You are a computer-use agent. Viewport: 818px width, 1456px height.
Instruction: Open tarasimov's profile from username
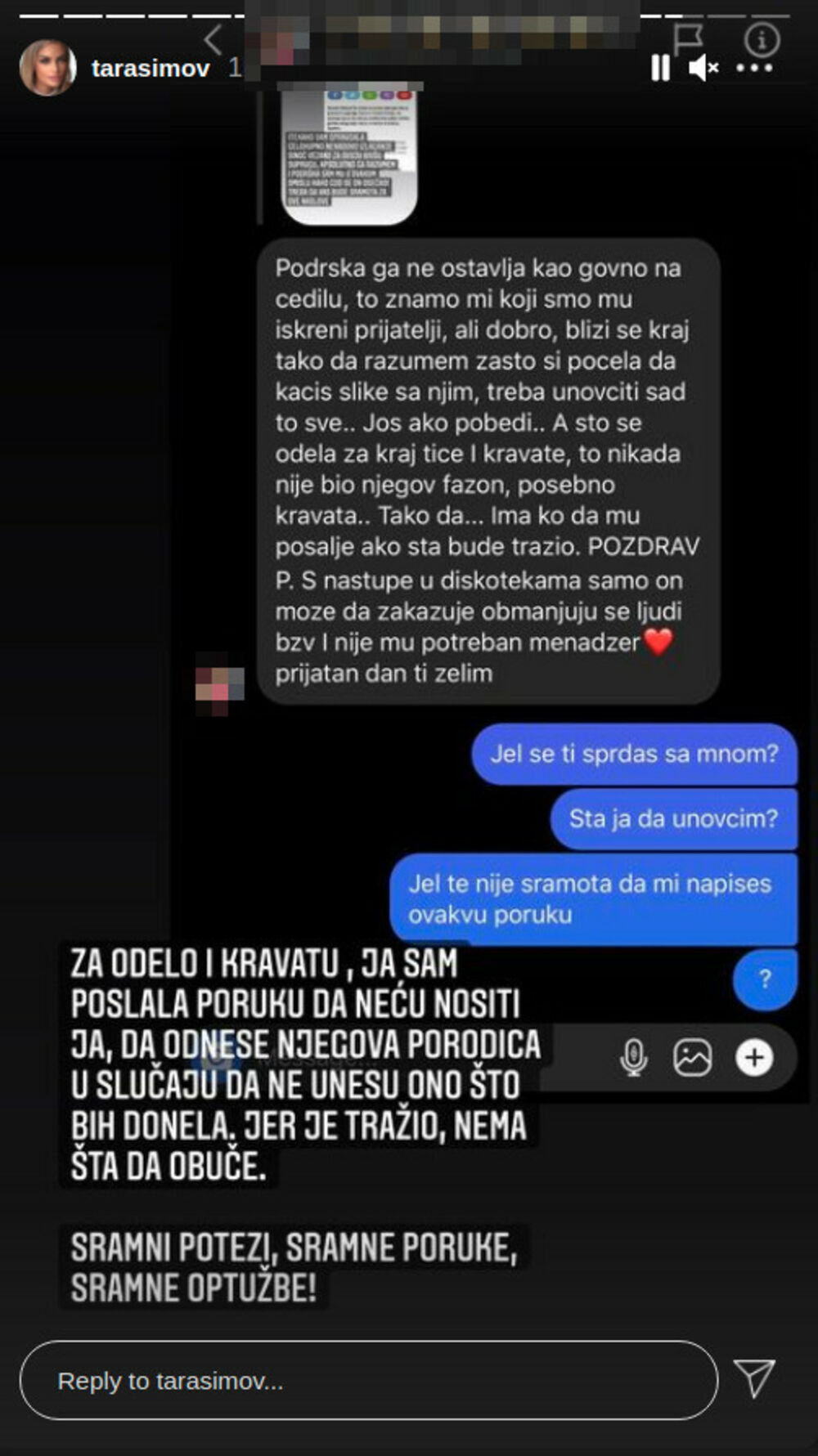151,68
